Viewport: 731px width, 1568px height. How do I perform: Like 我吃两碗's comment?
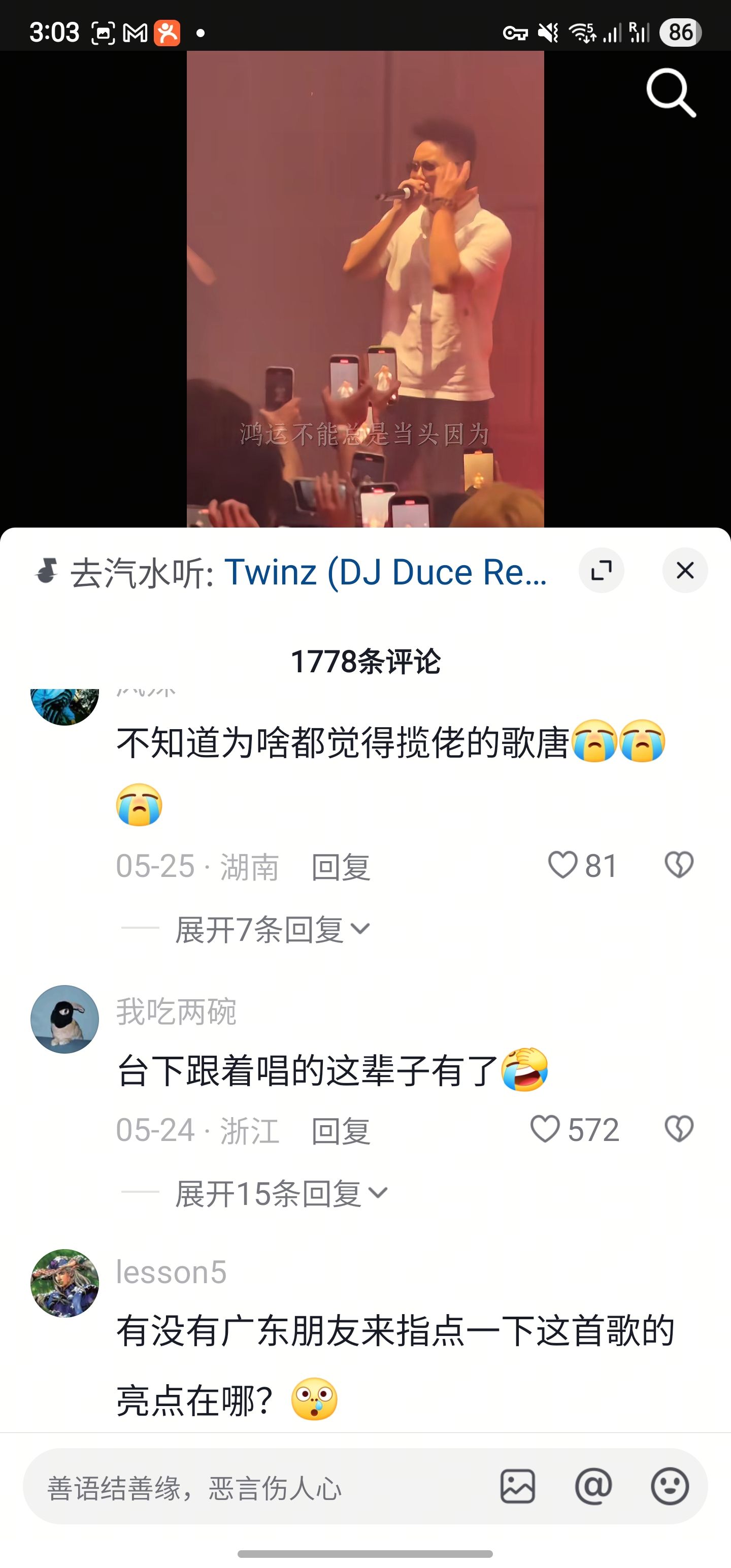pos(574,1129)
